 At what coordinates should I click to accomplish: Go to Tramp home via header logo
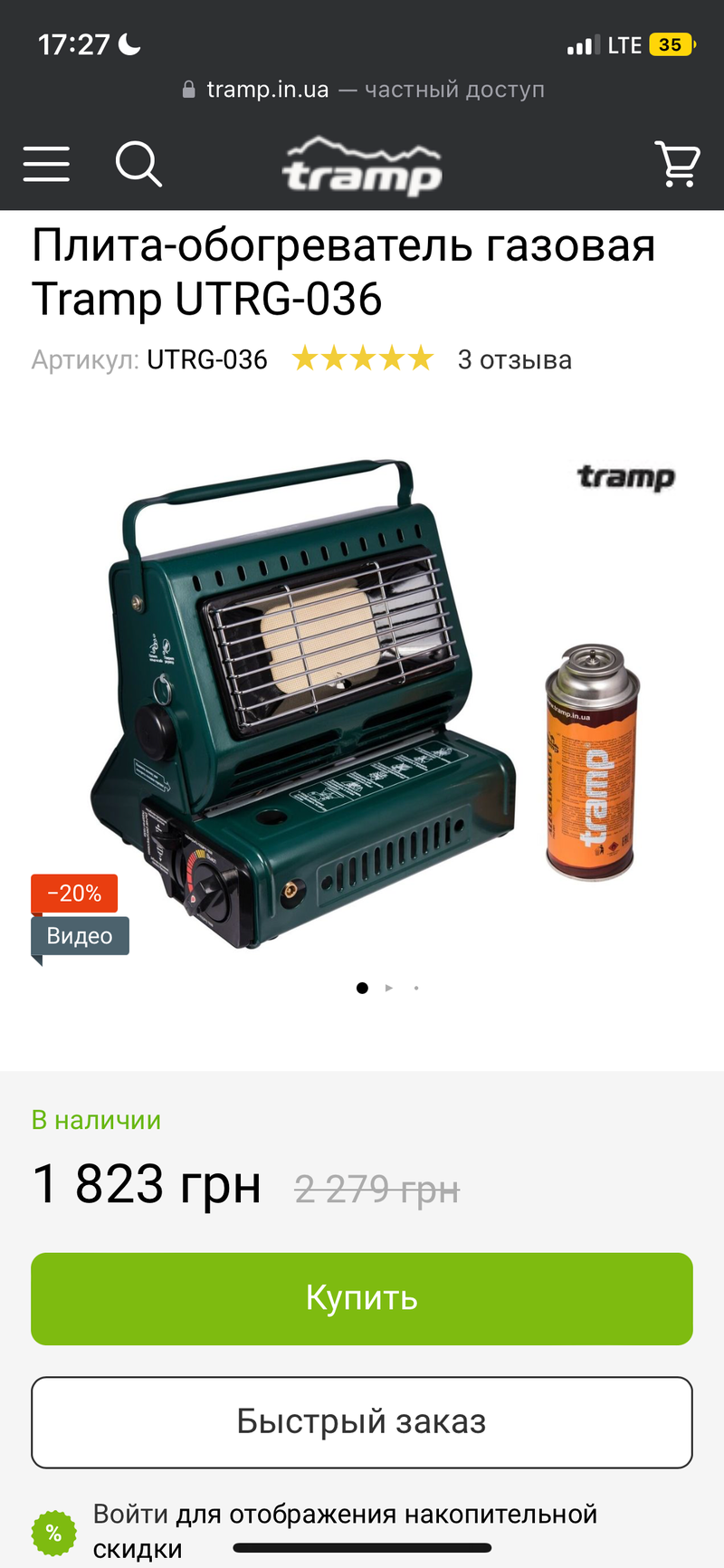click(362, 166)
